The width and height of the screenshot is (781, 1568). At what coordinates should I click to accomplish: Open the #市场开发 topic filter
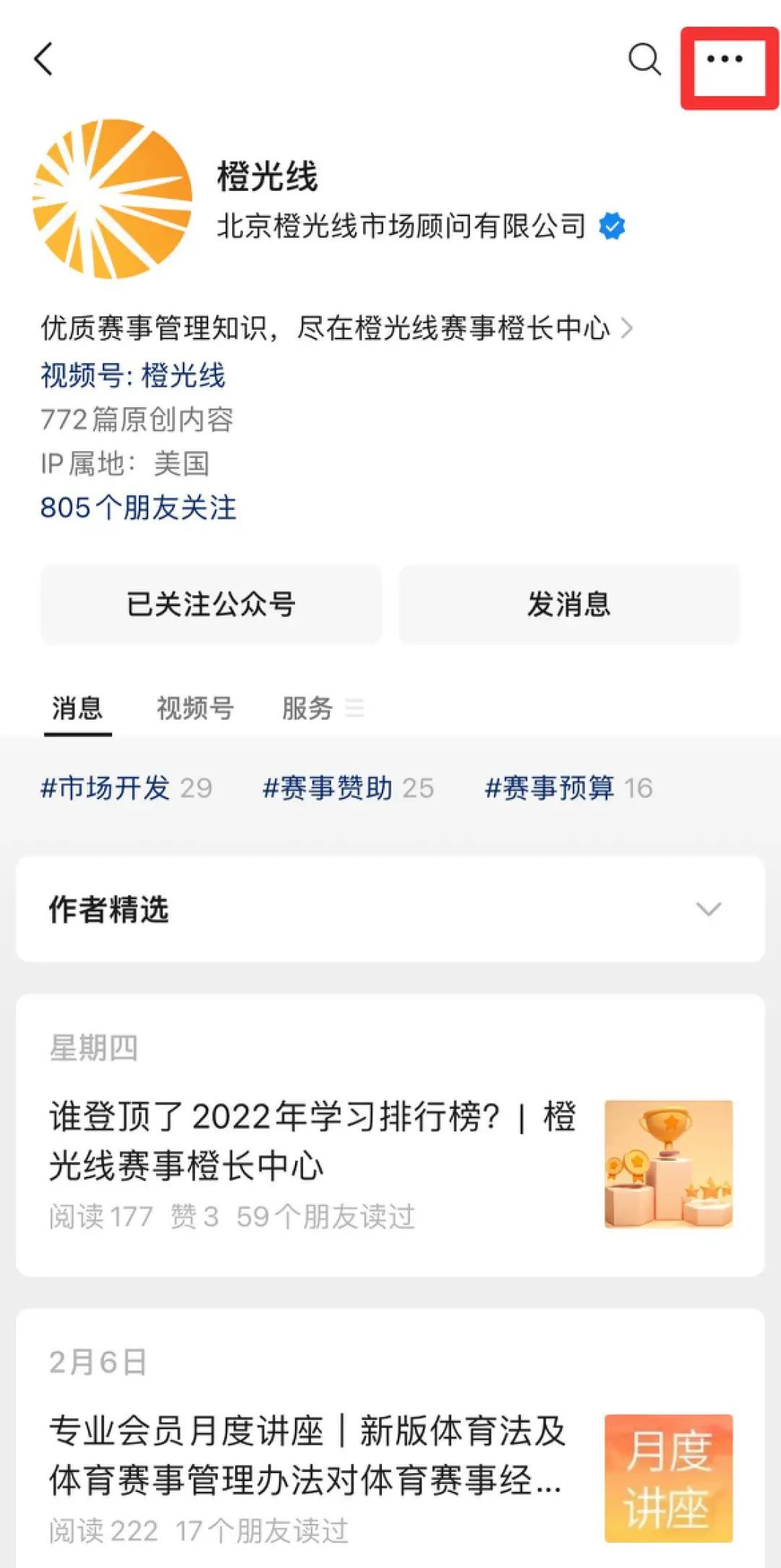[106, 788]
